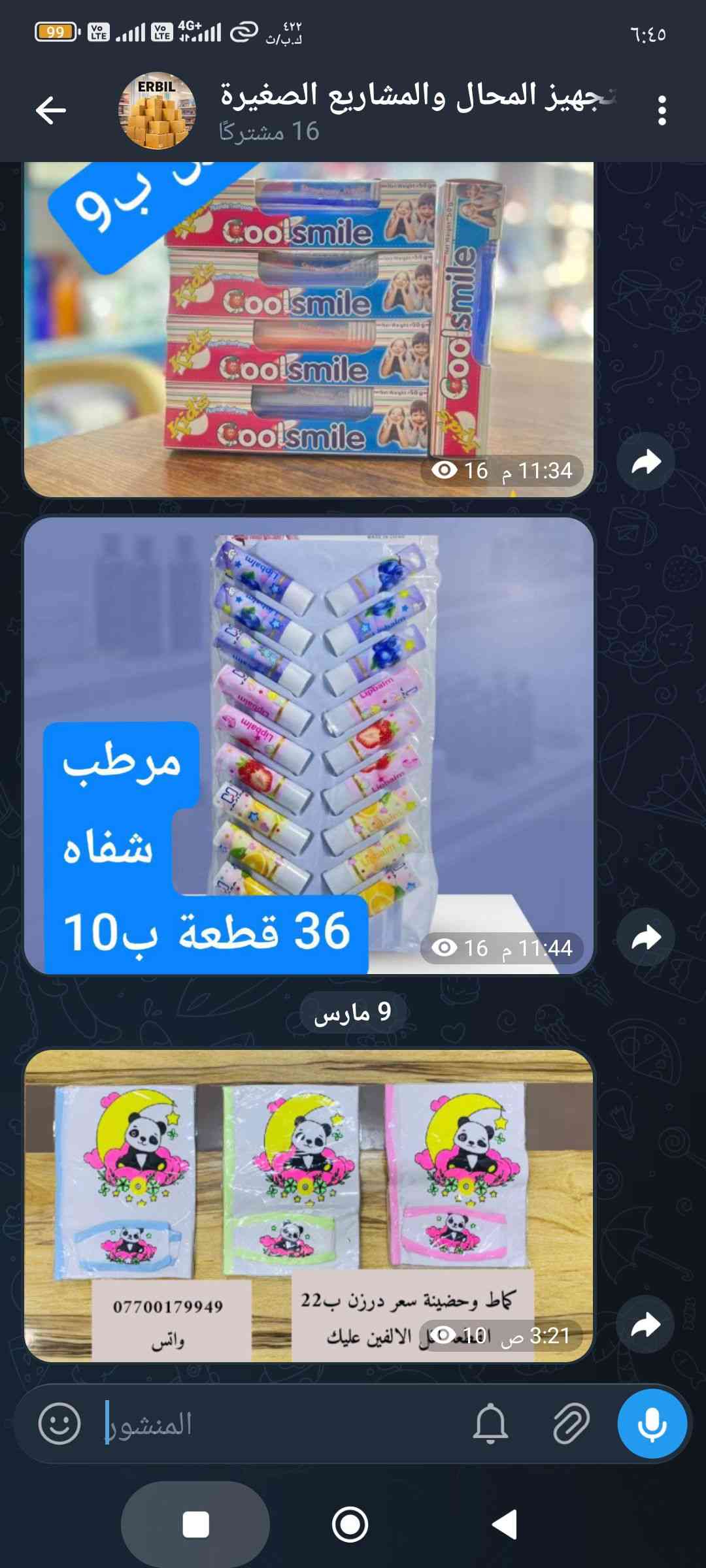Image resolution: width=706 pixels, height=1568 pixels.
Task: Open the channel's three-dot overflow menu
Action: pyautogui.click(x=662, y=110)
